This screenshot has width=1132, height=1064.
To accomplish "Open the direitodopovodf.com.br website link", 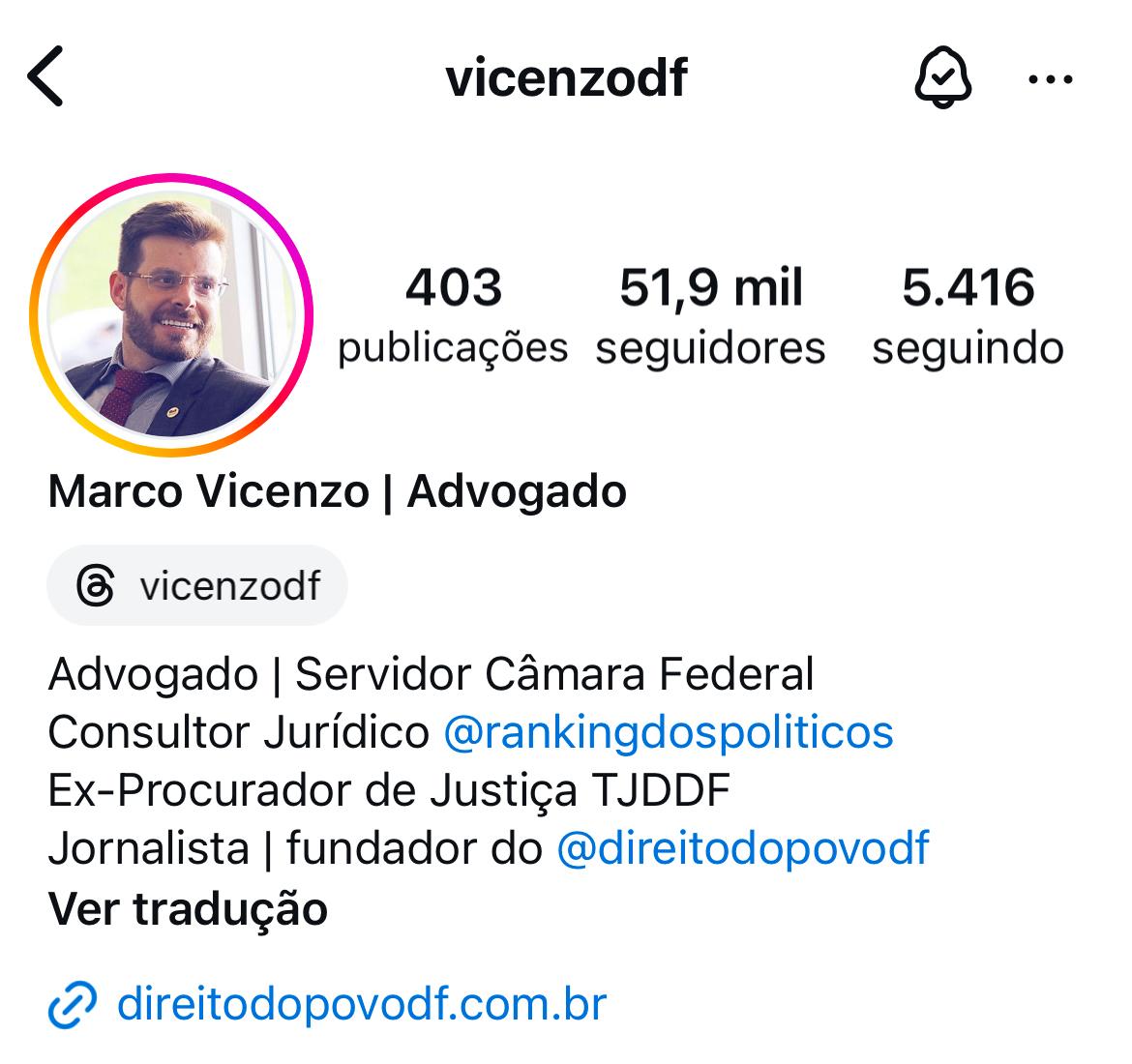I will coord(360,1004).
